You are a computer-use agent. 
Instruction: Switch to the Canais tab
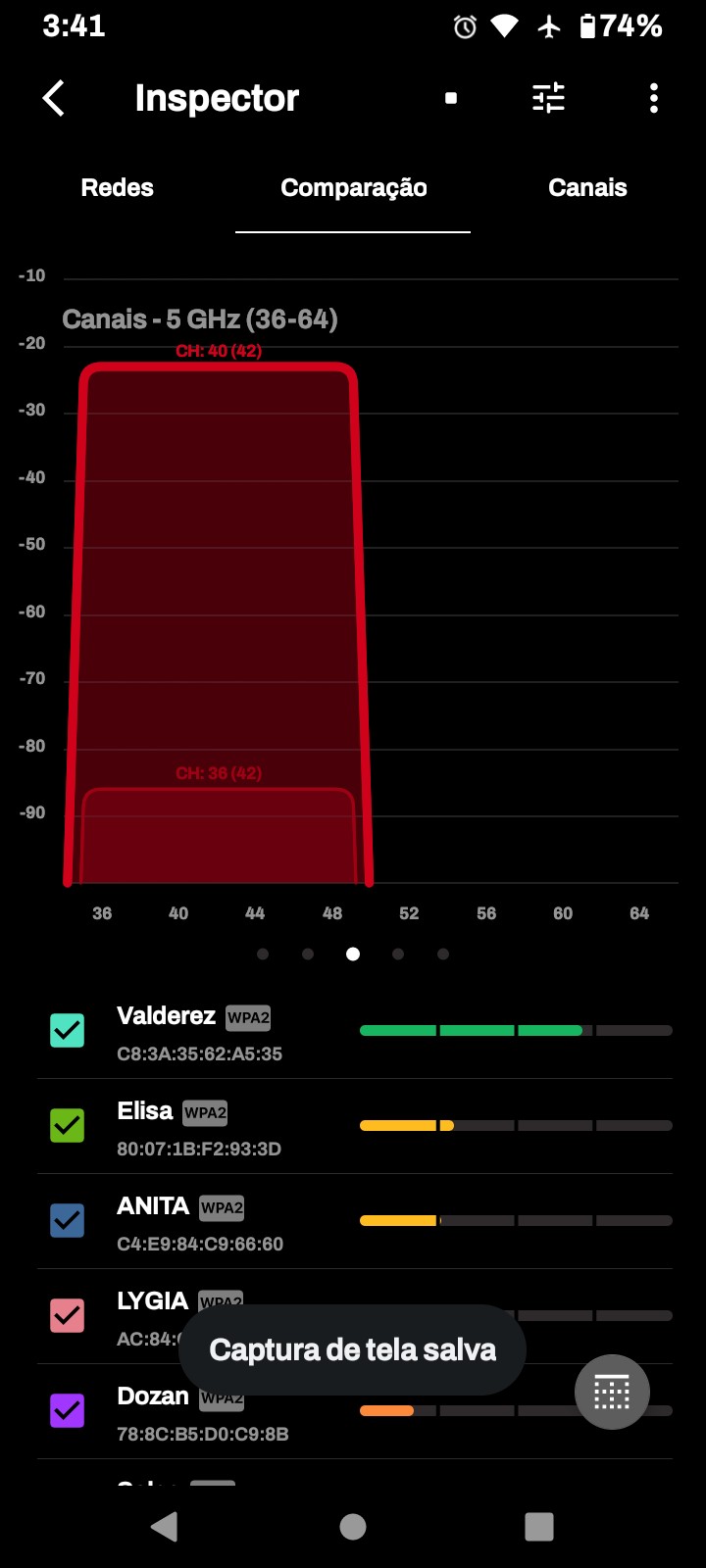587,188
